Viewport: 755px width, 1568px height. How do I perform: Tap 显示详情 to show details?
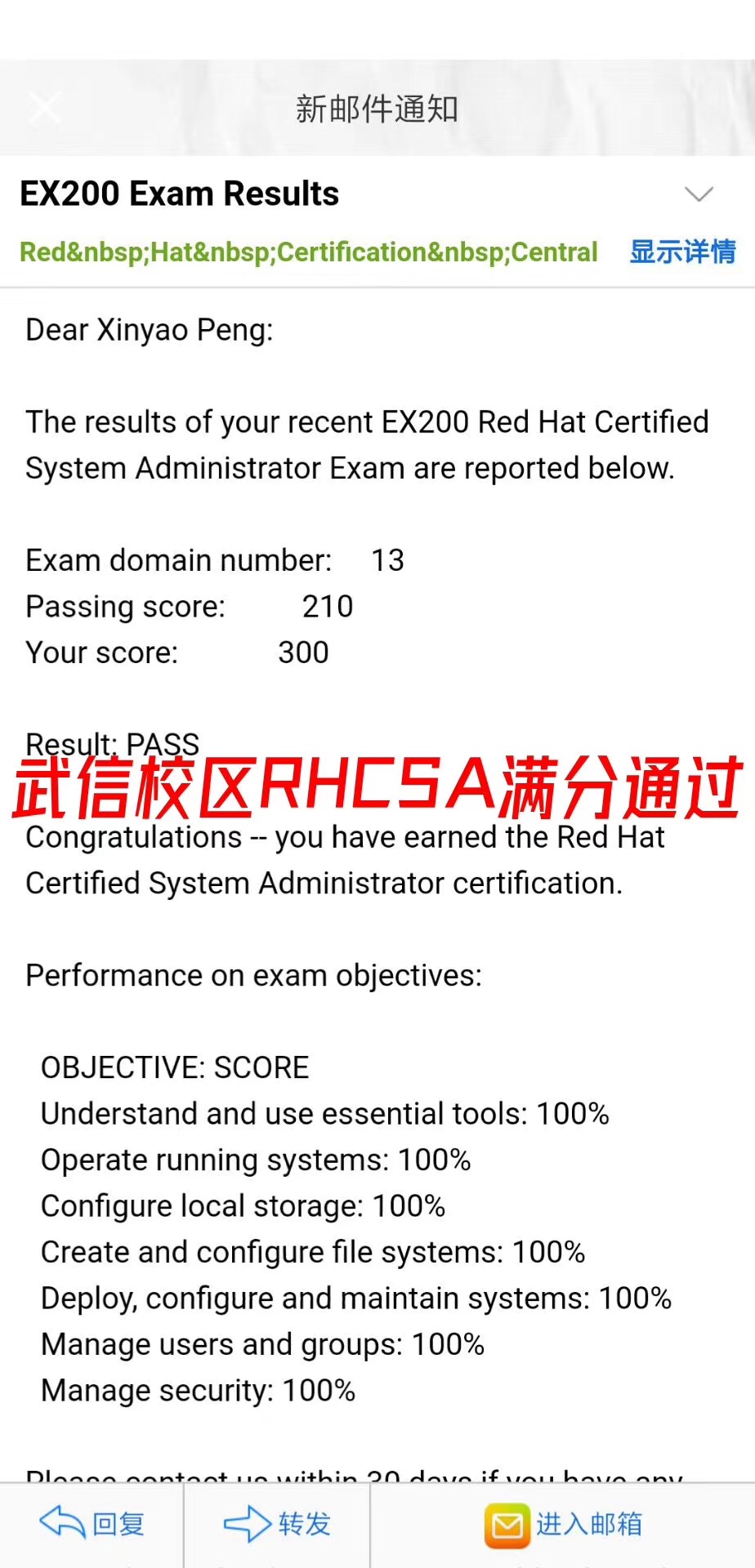pyautogui.click(x=682, y=252)
